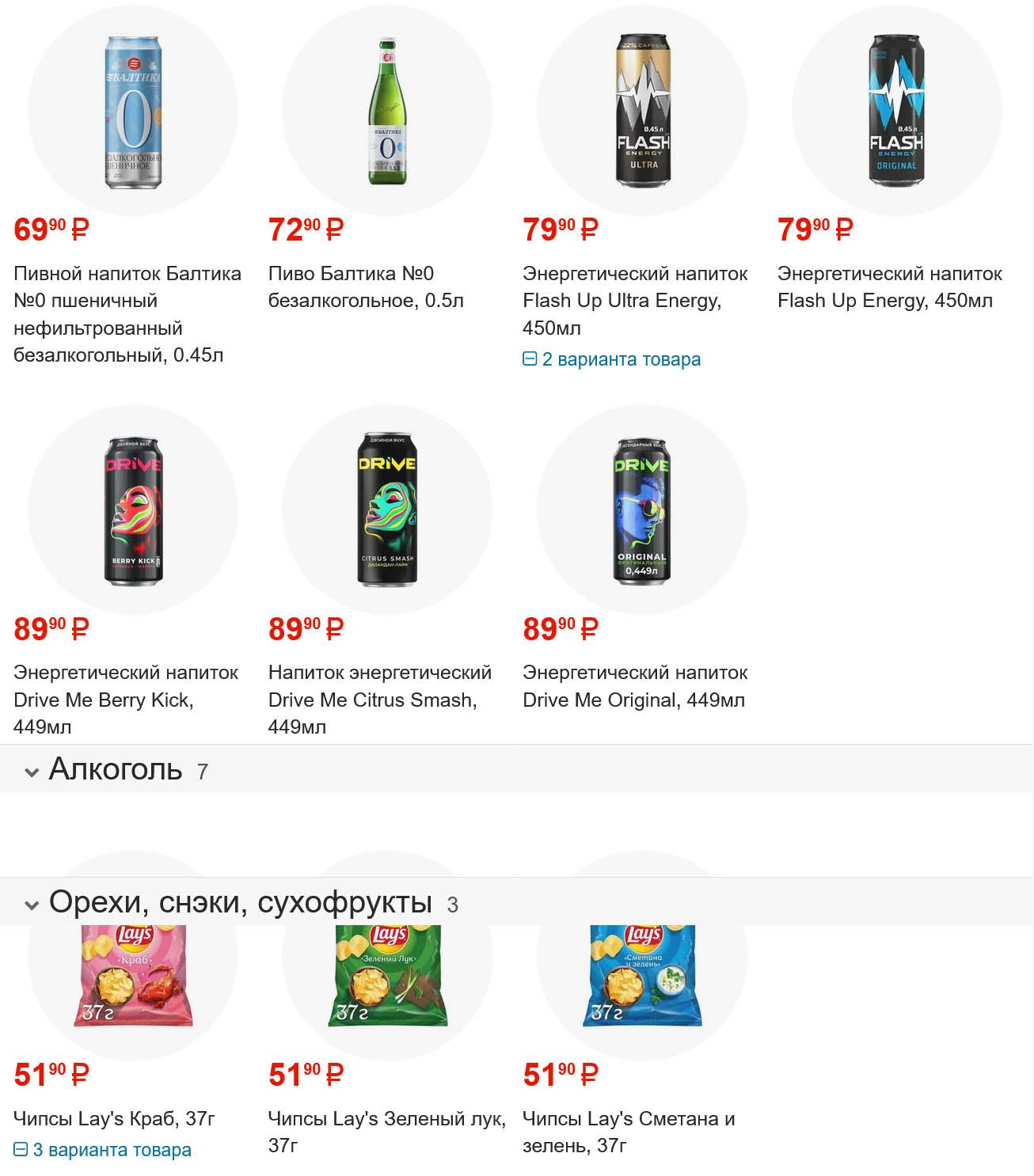Open Пиво Балтика №0 безалкогольное 0.5л

tap(366, 286)
